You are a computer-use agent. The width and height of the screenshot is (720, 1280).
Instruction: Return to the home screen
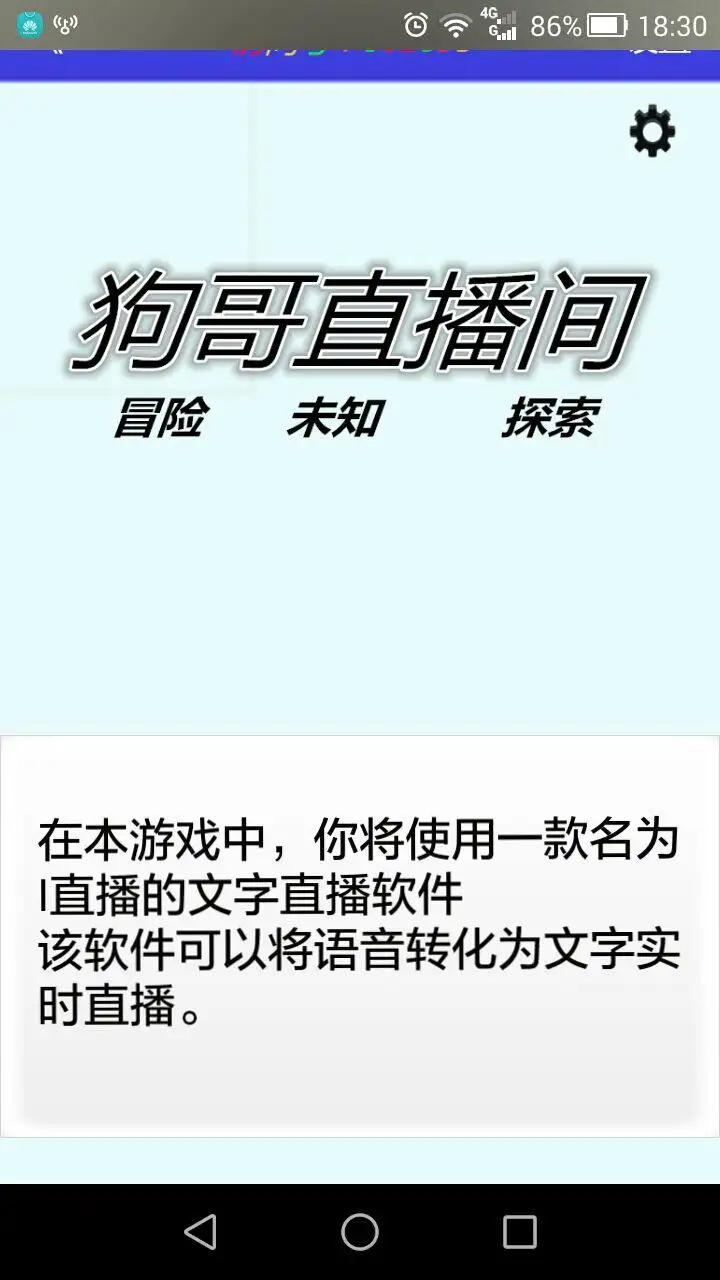click(360, 1232)
